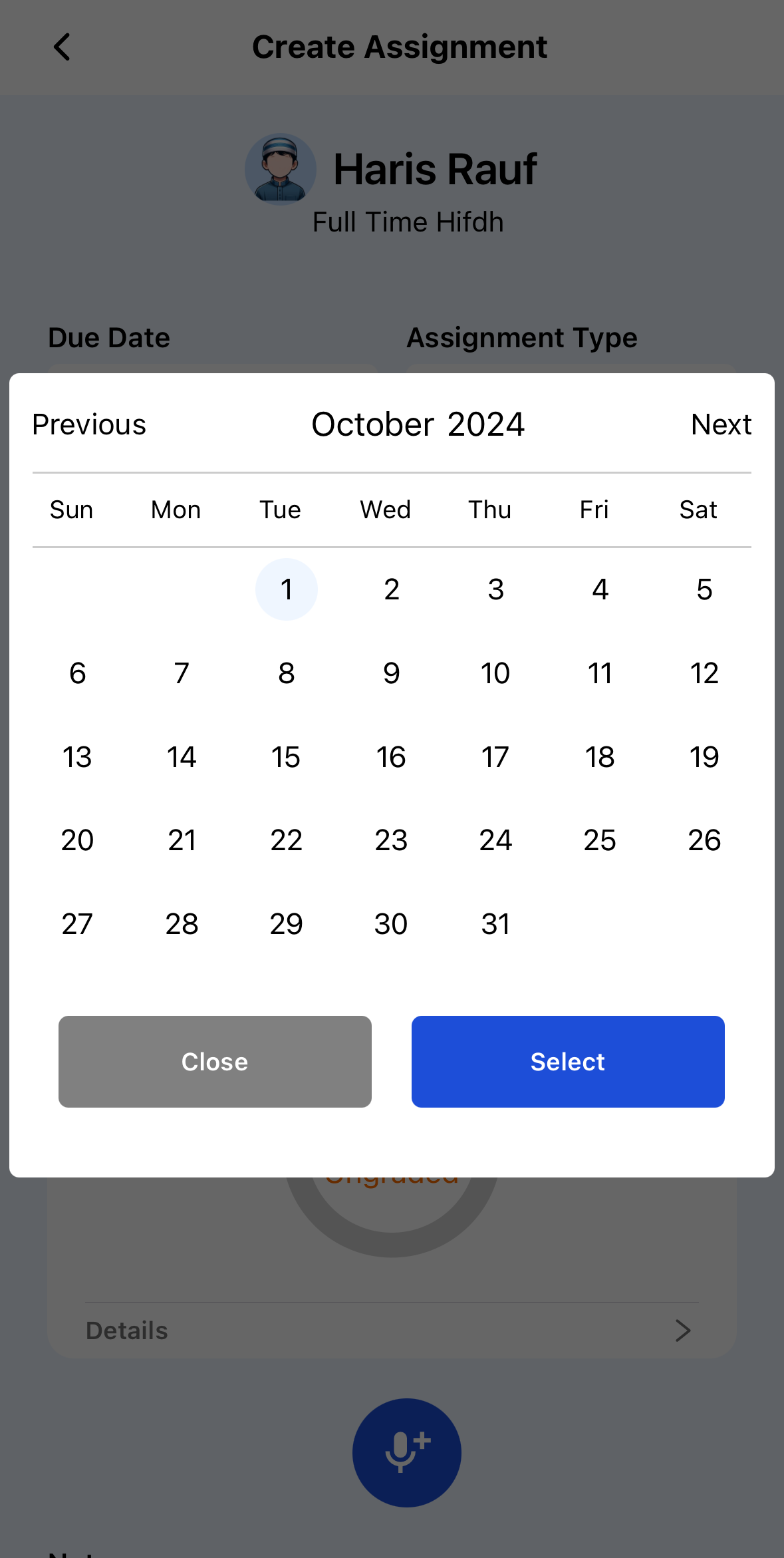Choose October 5 as due date
Screen dimensions: 784x1558
point(704,589)
